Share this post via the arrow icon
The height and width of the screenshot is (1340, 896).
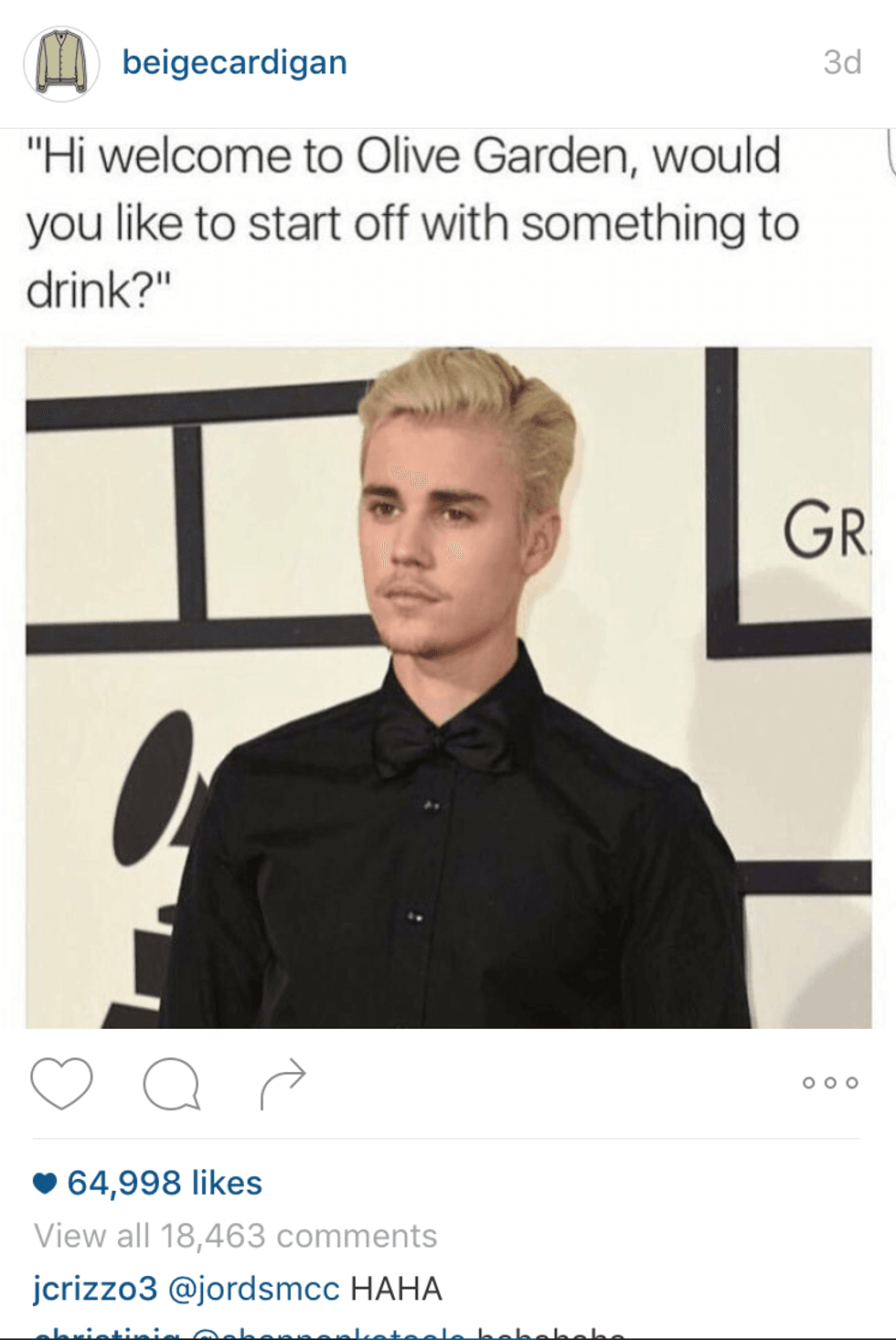pyautogui.click(x=283, y=1083)
